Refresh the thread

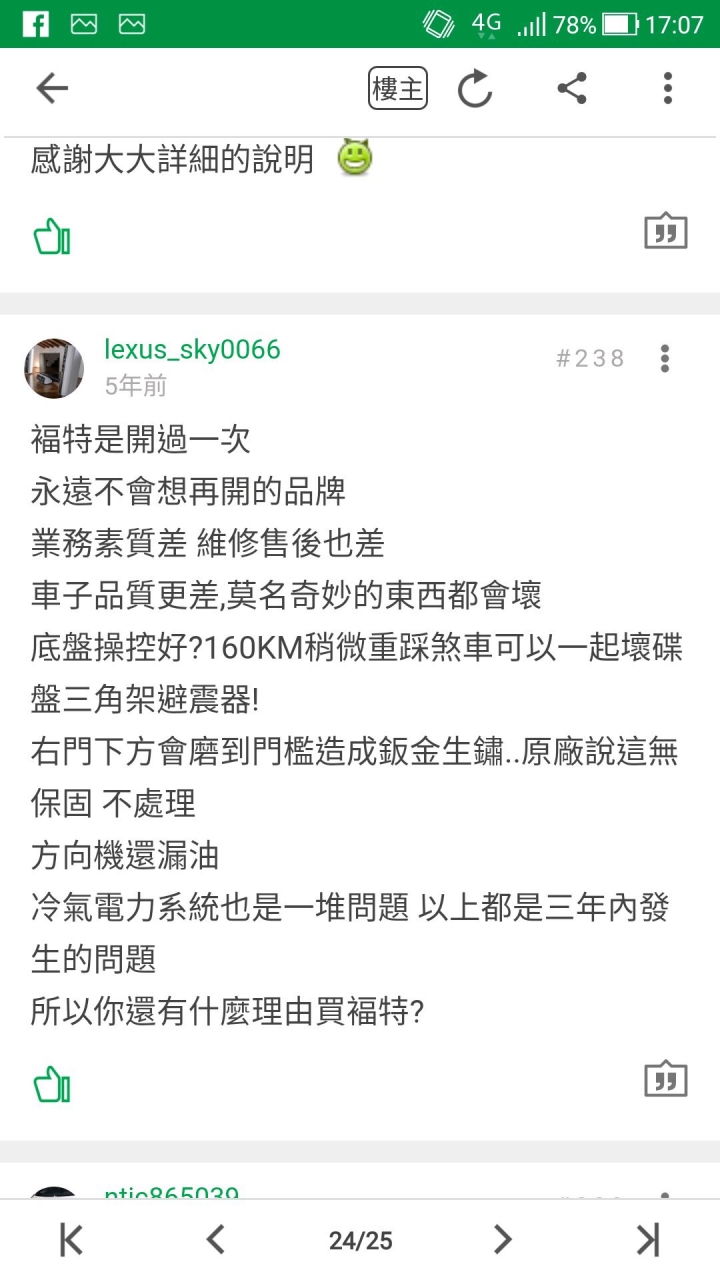coord(475,89)
